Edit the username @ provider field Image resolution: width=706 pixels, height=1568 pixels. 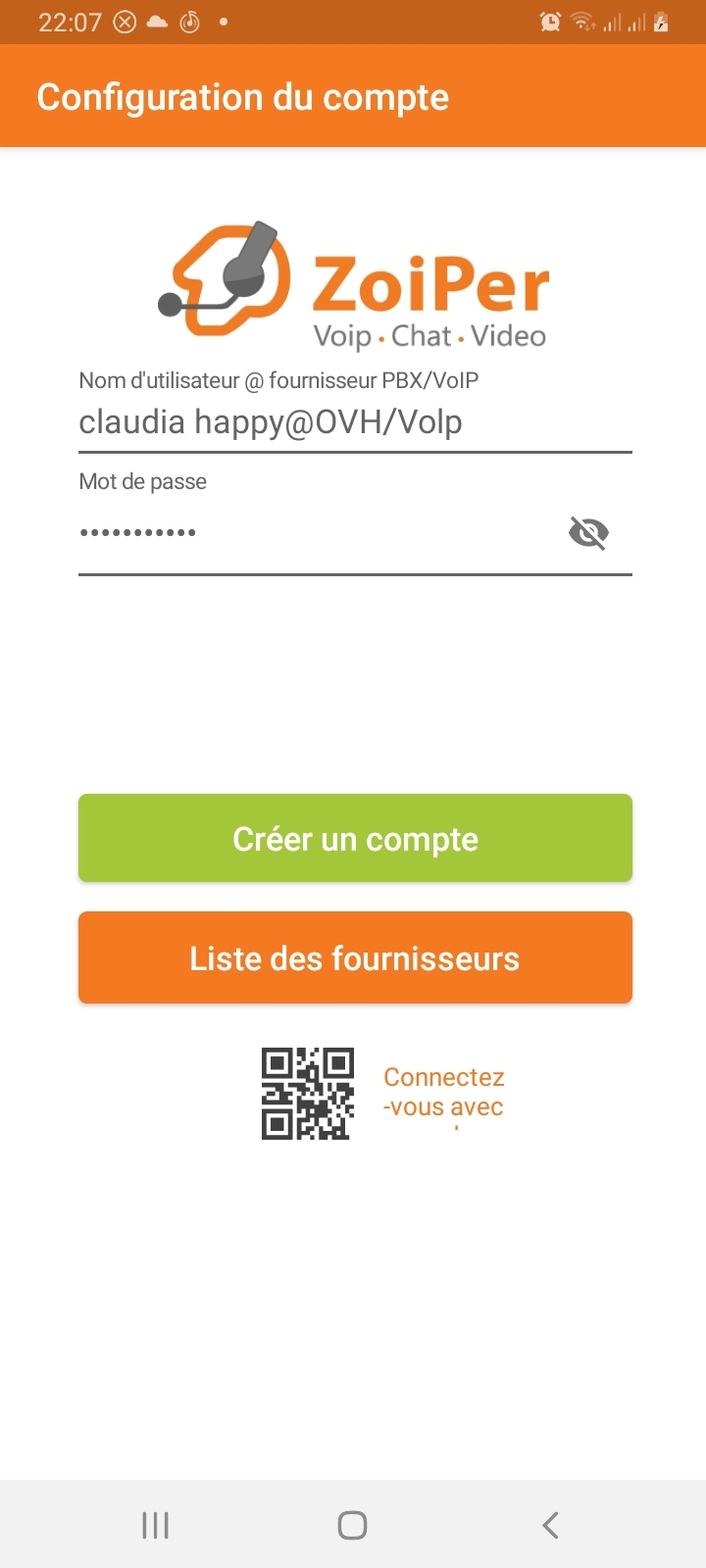(353, 422)
